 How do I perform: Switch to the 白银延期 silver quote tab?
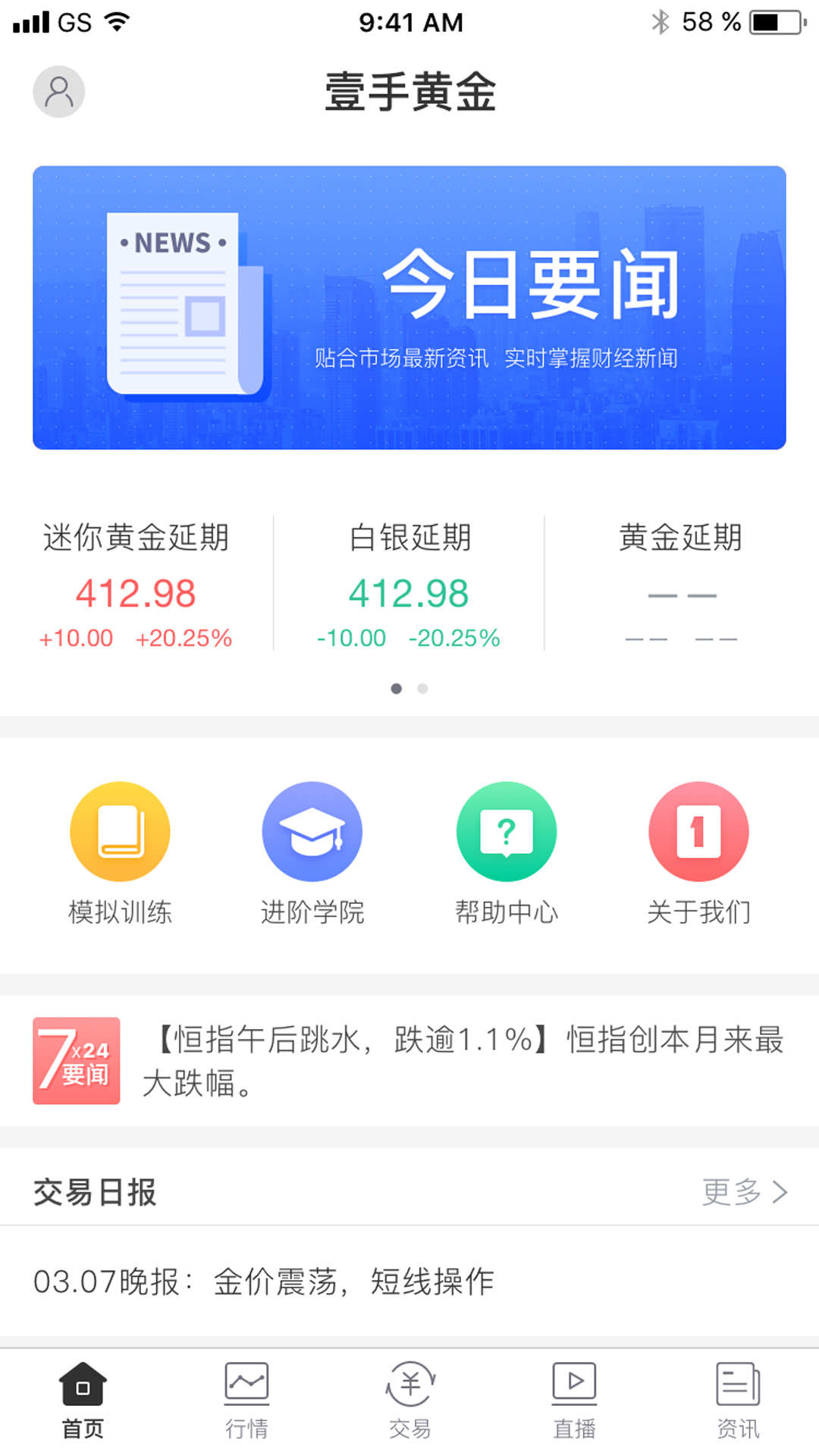tap(409, 584)
